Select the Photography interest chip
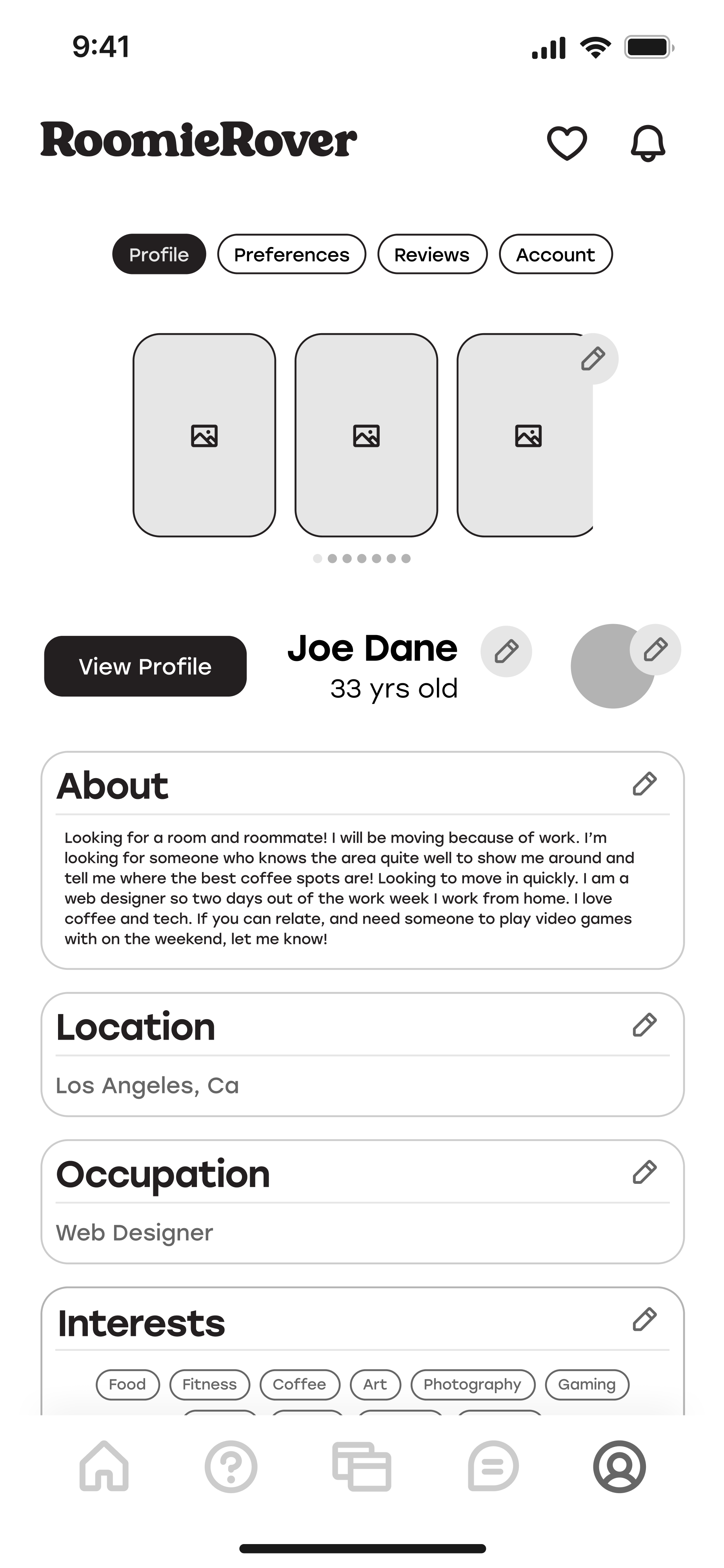Screen dimensions: 724x1568 tap(473, 1384)
